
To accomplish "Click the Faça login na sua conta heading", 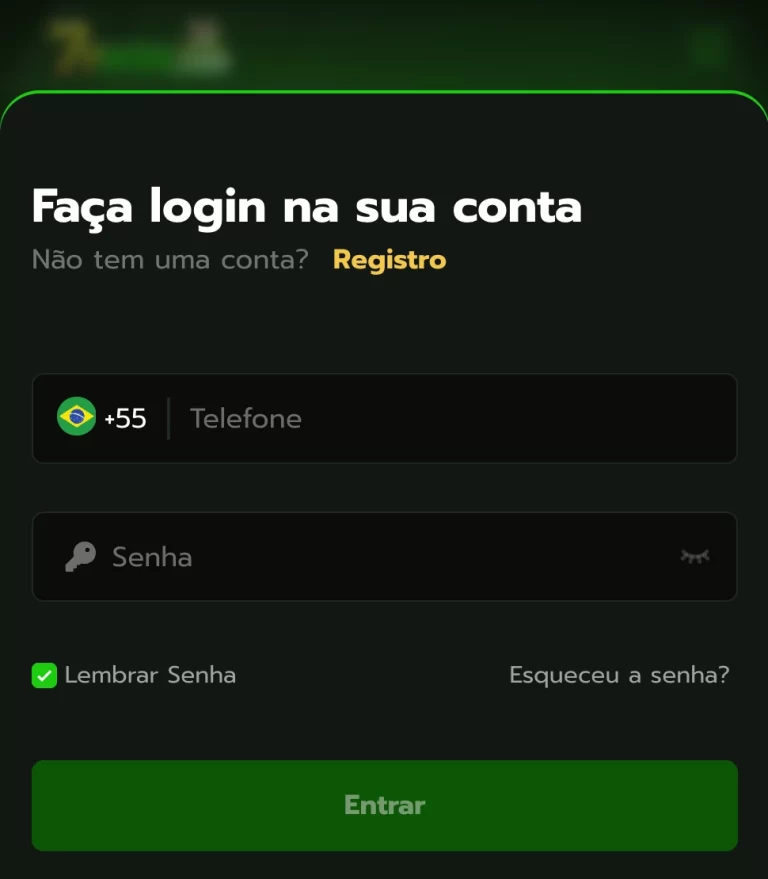I will (x=307, y=206).
